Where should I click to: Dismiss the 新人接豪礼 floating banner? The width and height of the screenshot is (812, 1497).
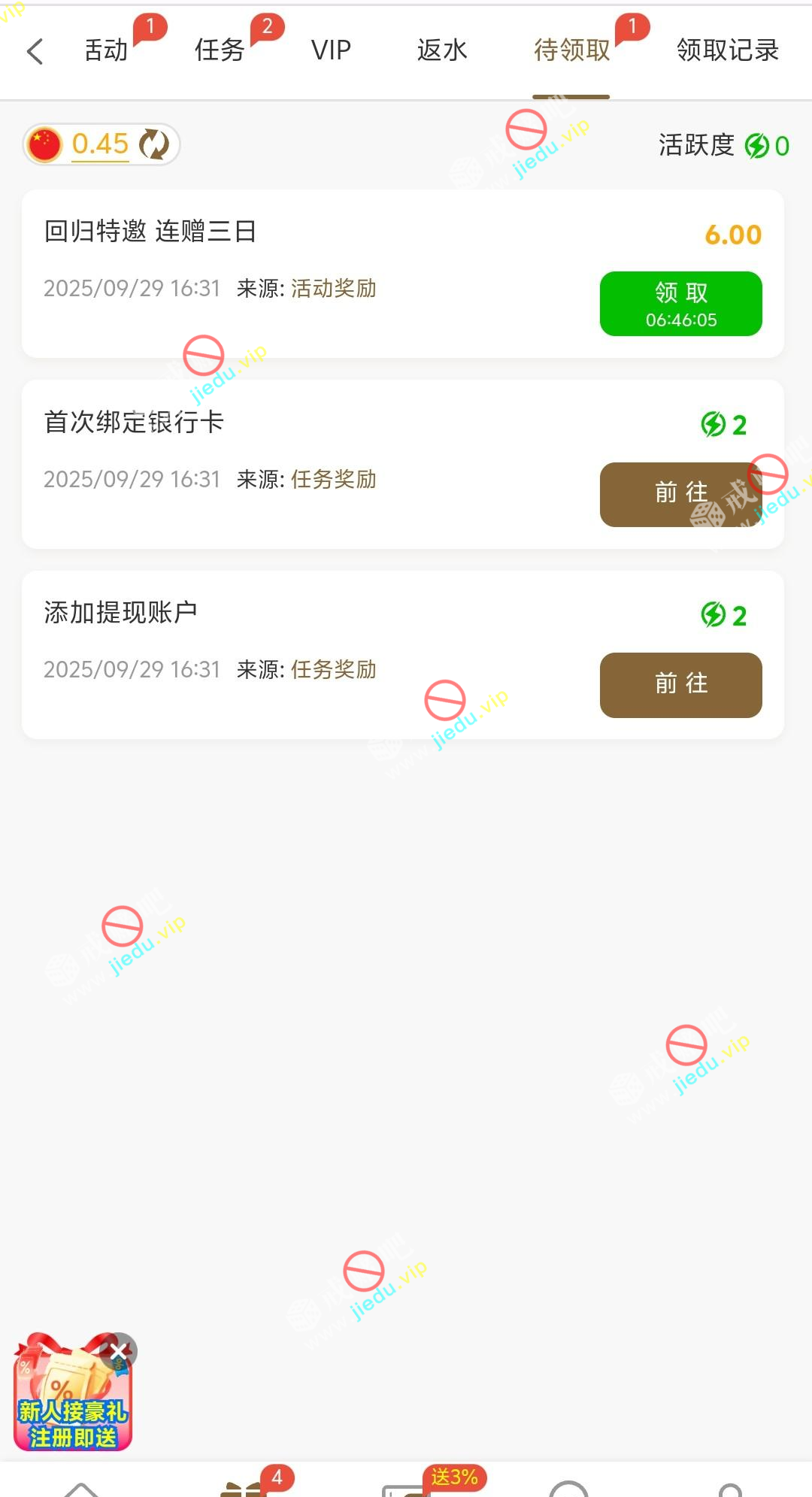[120, 1352]
